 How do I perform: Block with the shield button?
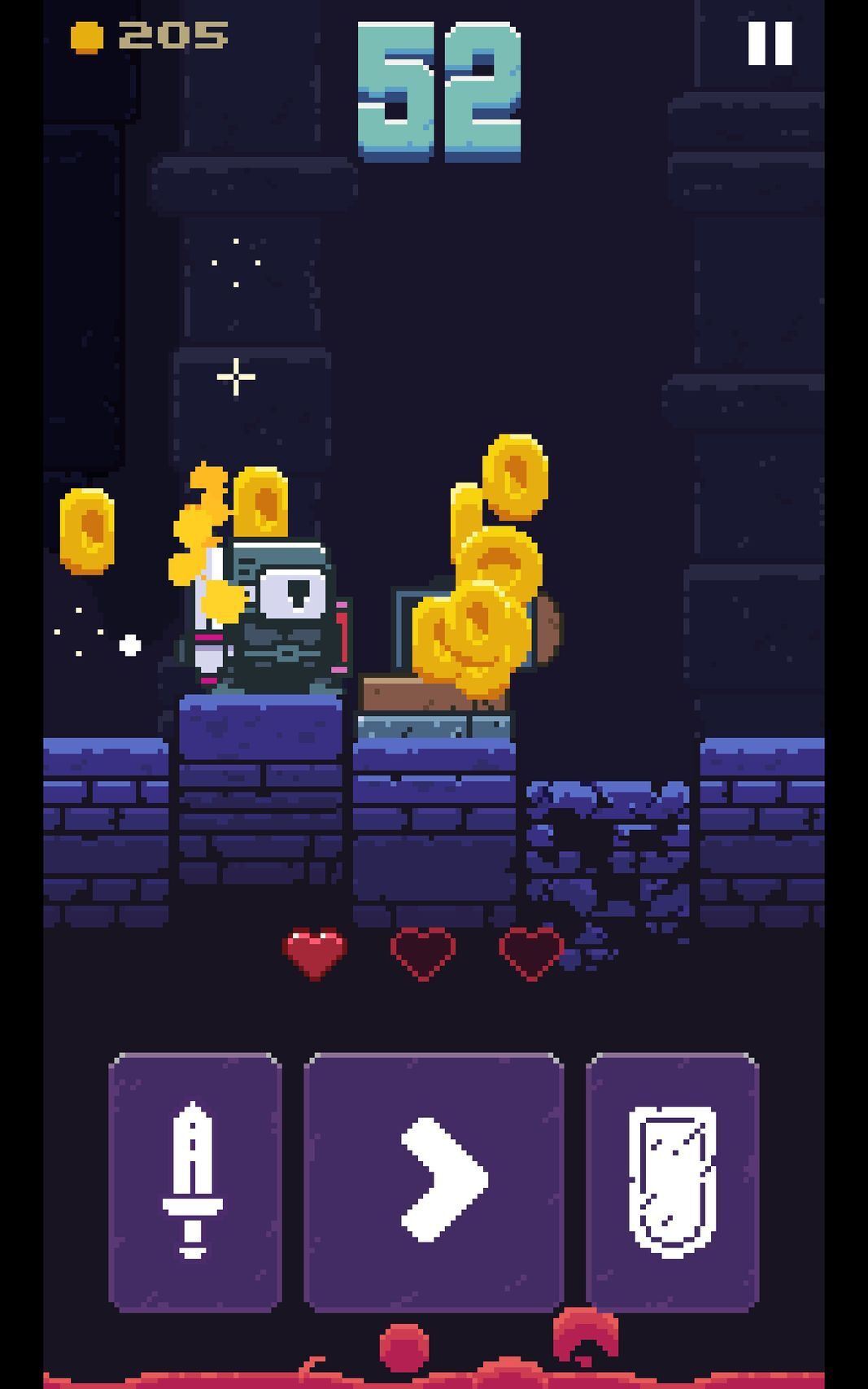(x=672, y=1181)
